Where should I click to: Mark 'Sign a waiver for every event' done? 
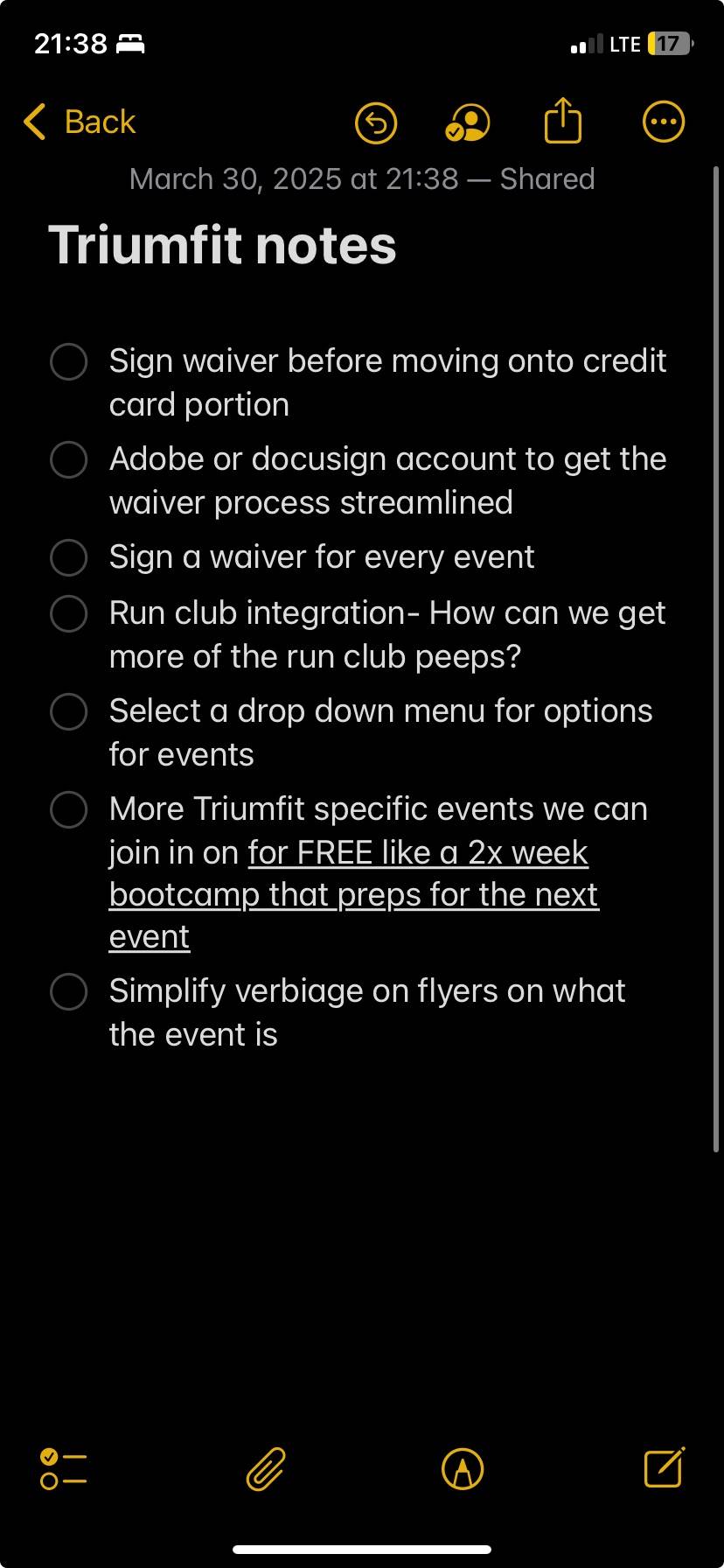pyautogui.click(x=68, y=557)
